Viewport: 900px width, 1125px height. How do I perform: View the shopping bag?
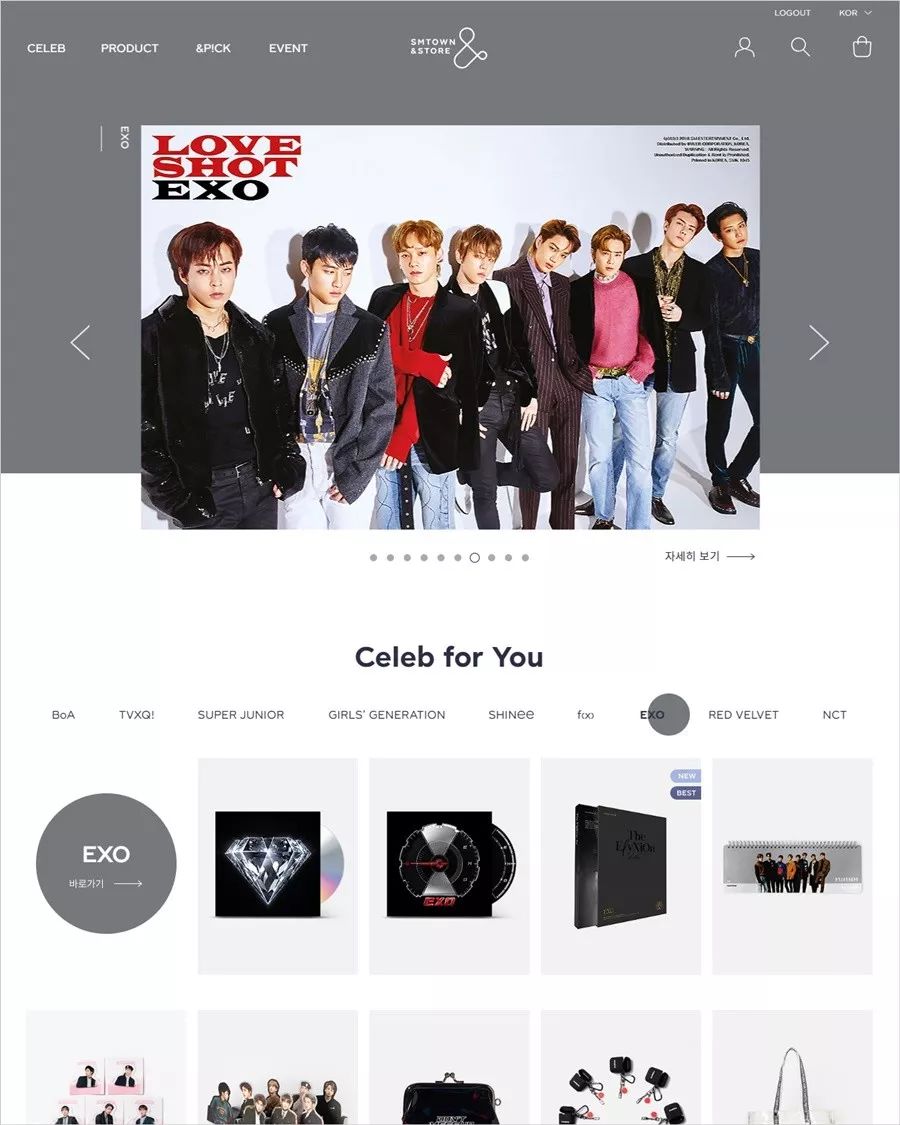[x=862, y=47]
